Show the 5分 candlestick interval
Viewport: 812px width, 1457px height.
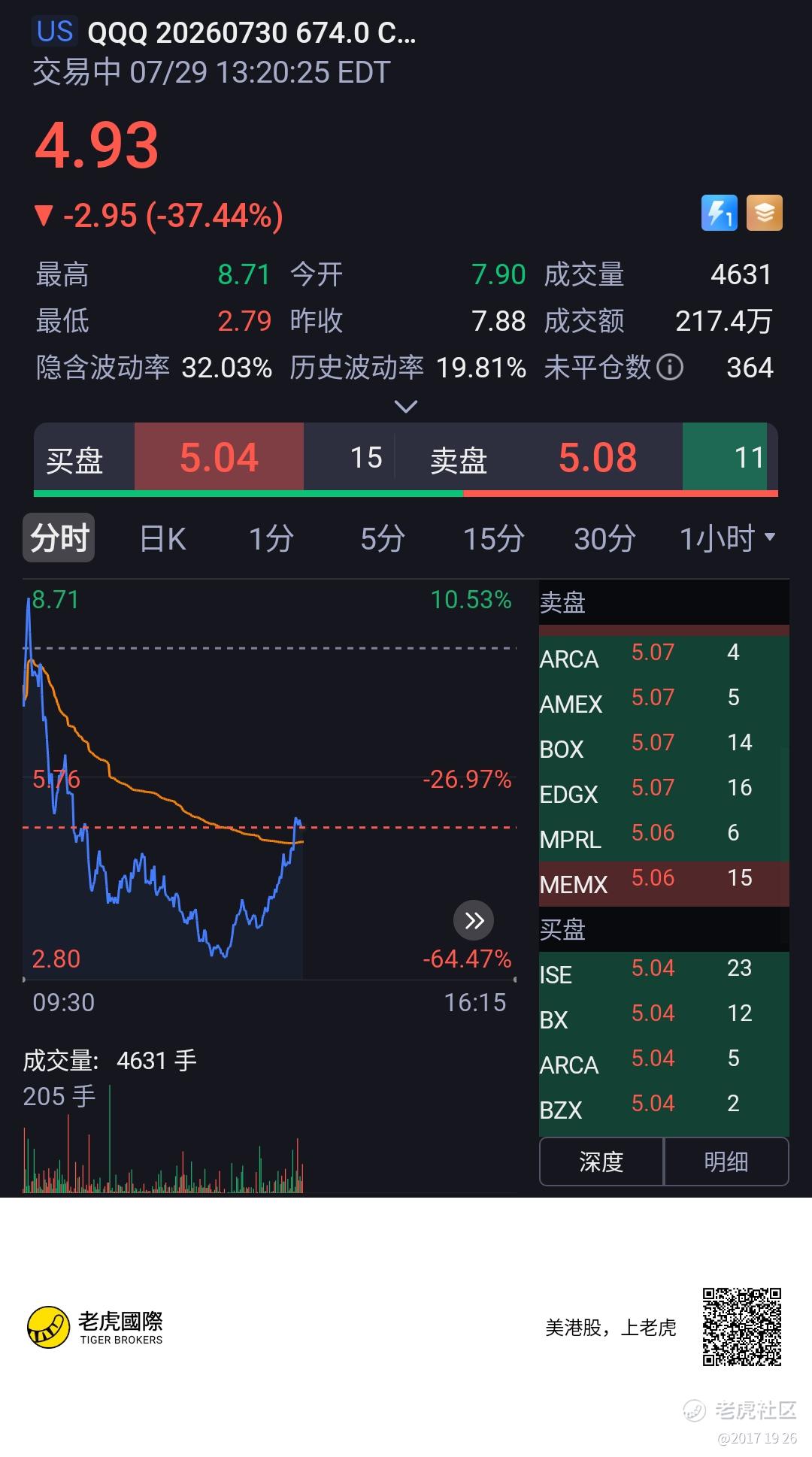[382, 538]
